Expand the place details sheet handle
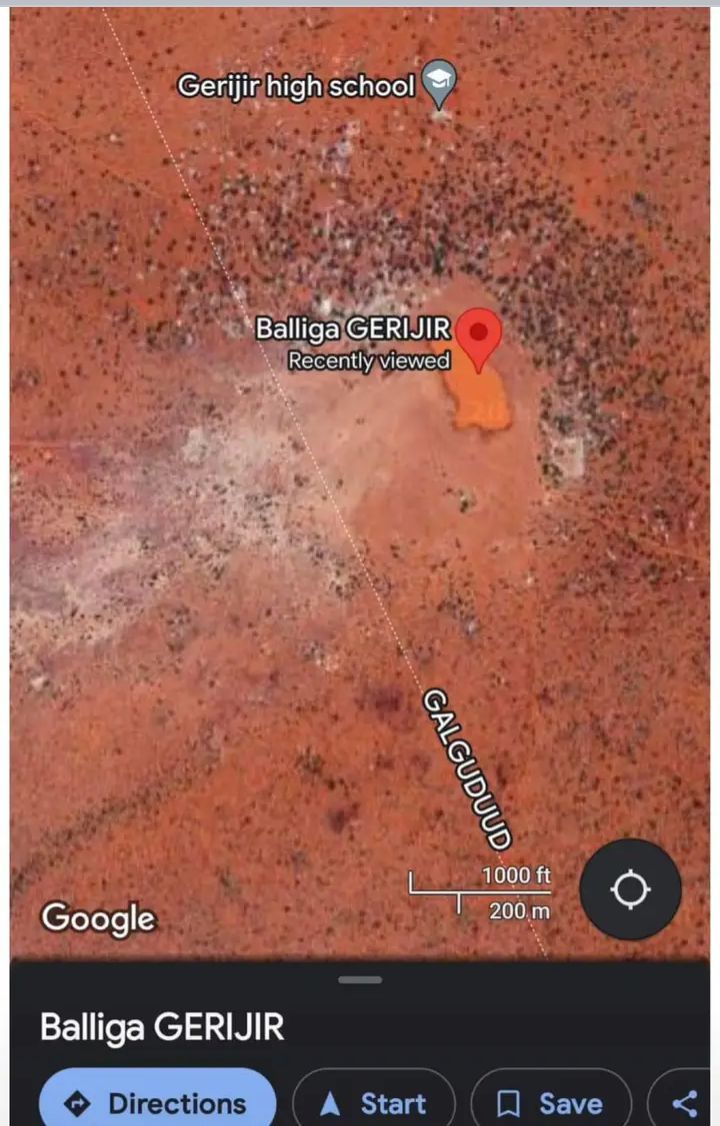The image size is (720, 1126). pyautogui.click(x=360, y=980)
